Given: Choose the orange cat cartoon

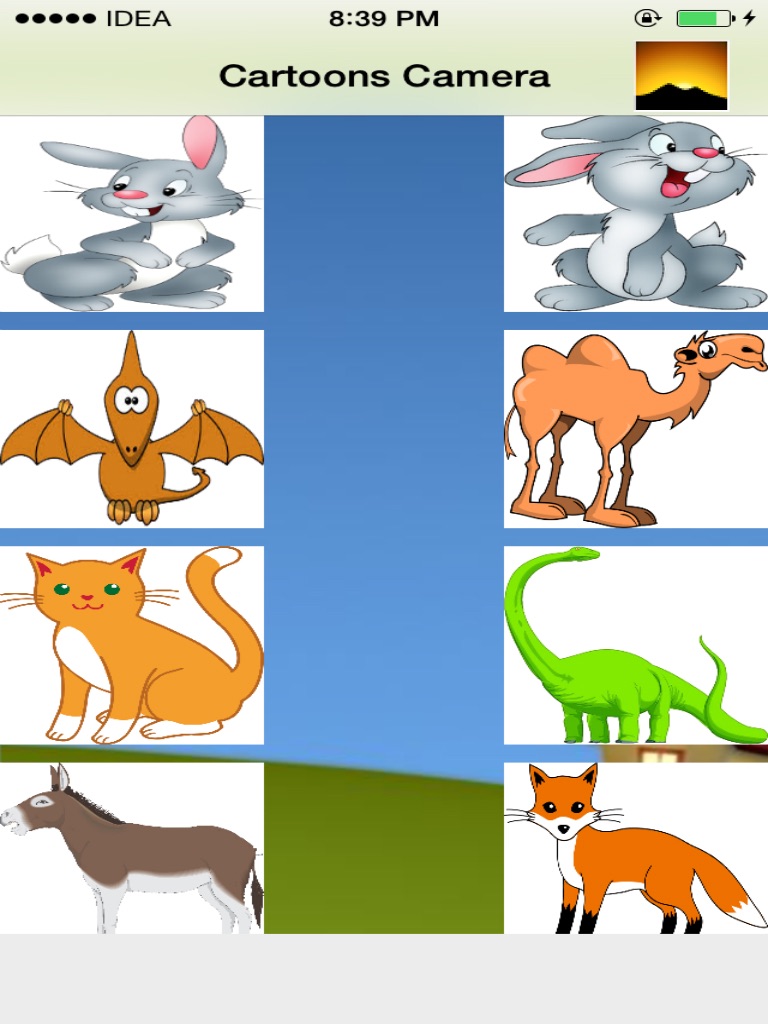Looking at the screenshot, I should coord(132,645).
